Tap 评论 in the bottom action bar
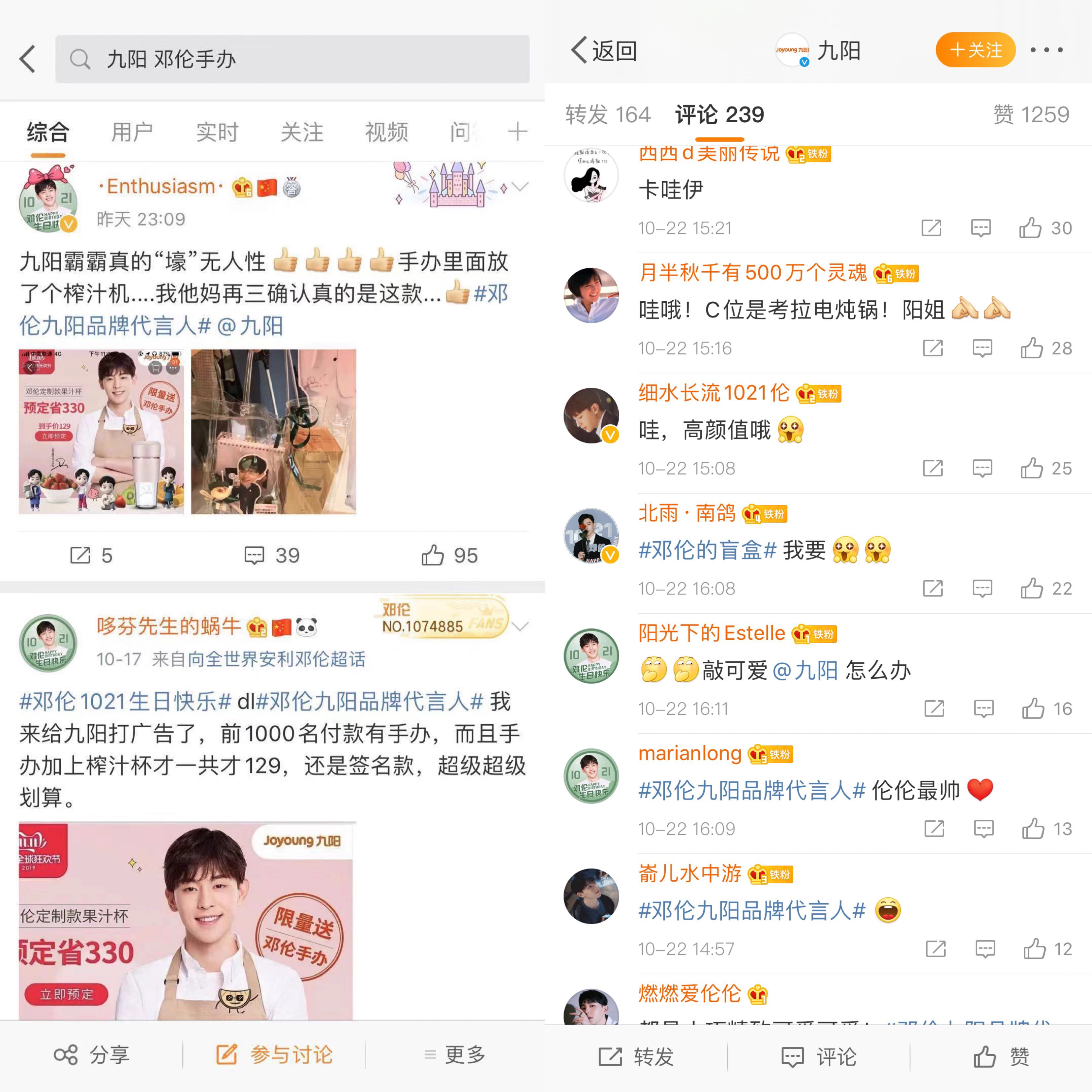Screen dimensions: 1092x1092 tap(819, 1056)
